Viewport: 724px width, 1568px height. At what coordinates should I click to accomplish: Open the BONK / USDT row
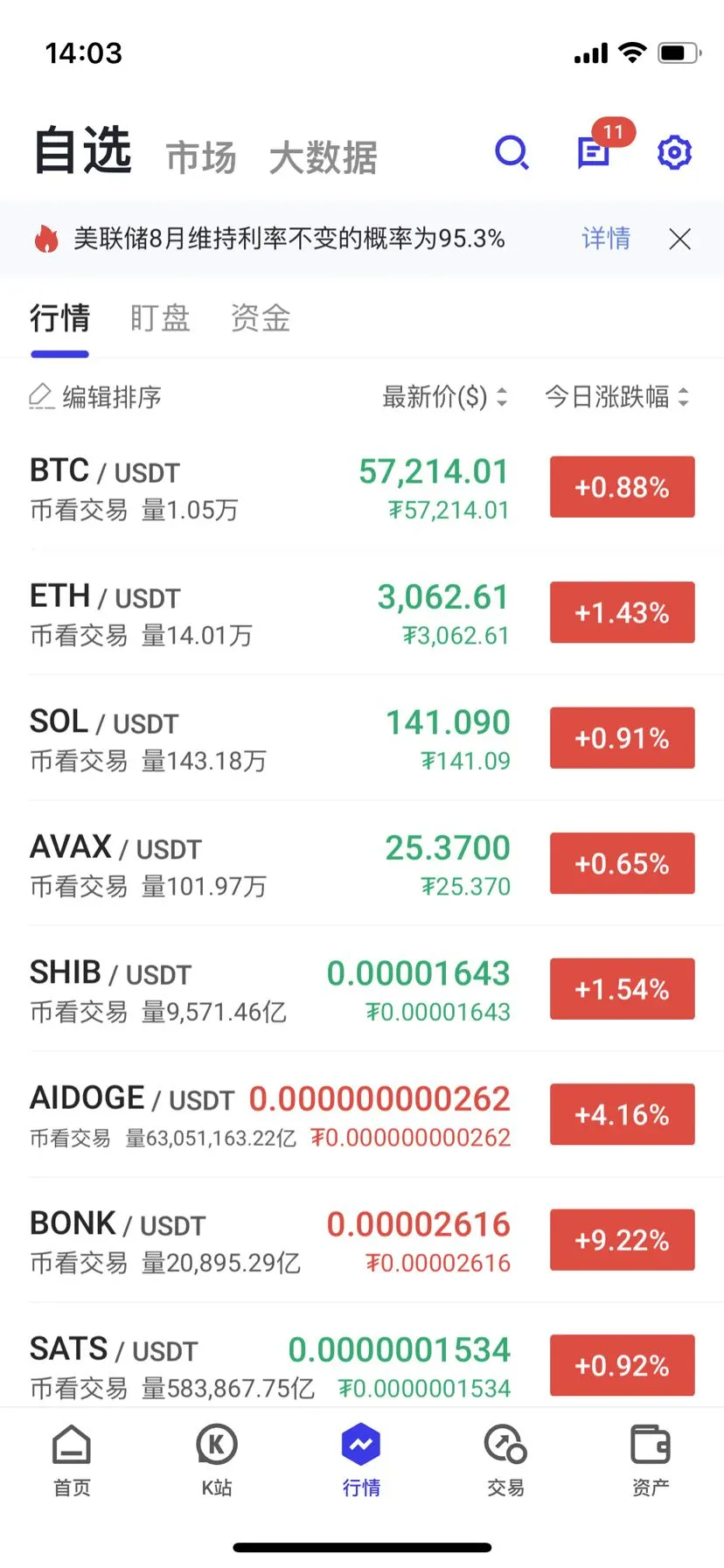(x=262, y=1240)
